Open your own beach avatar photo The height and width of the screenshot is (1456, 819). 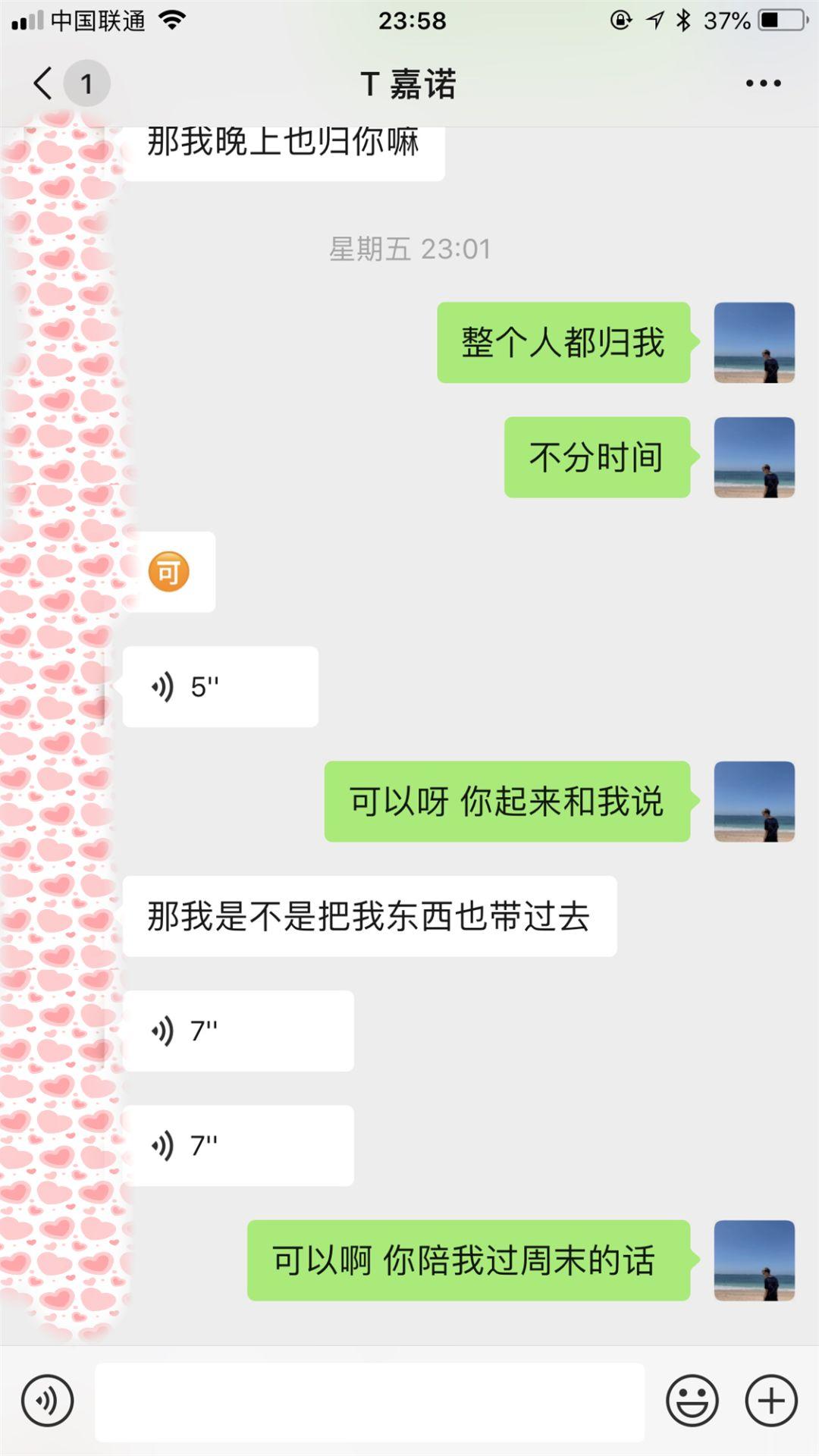(x=753, y=343)
